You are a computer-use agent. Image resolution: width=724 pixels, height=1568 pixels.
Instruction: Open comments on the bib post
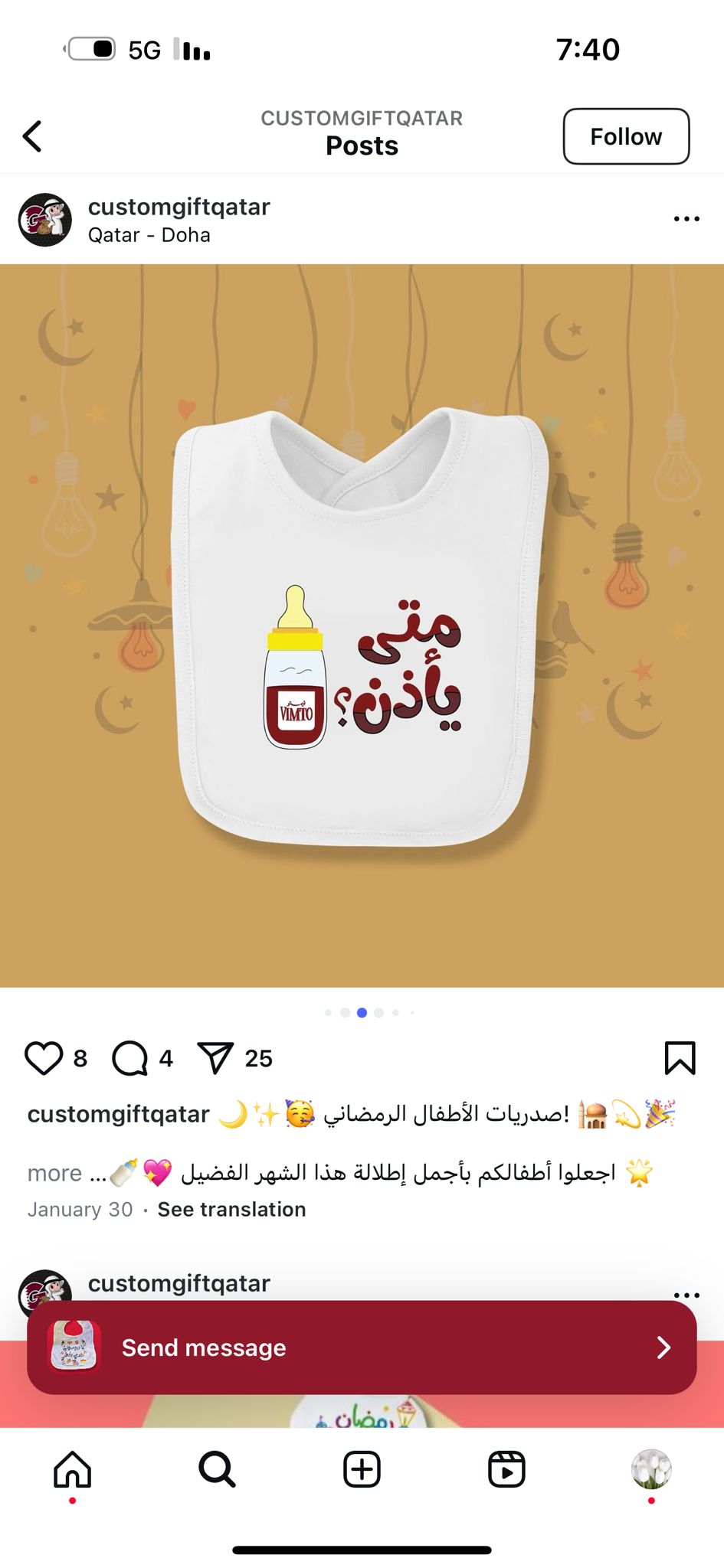(130, 1058)
